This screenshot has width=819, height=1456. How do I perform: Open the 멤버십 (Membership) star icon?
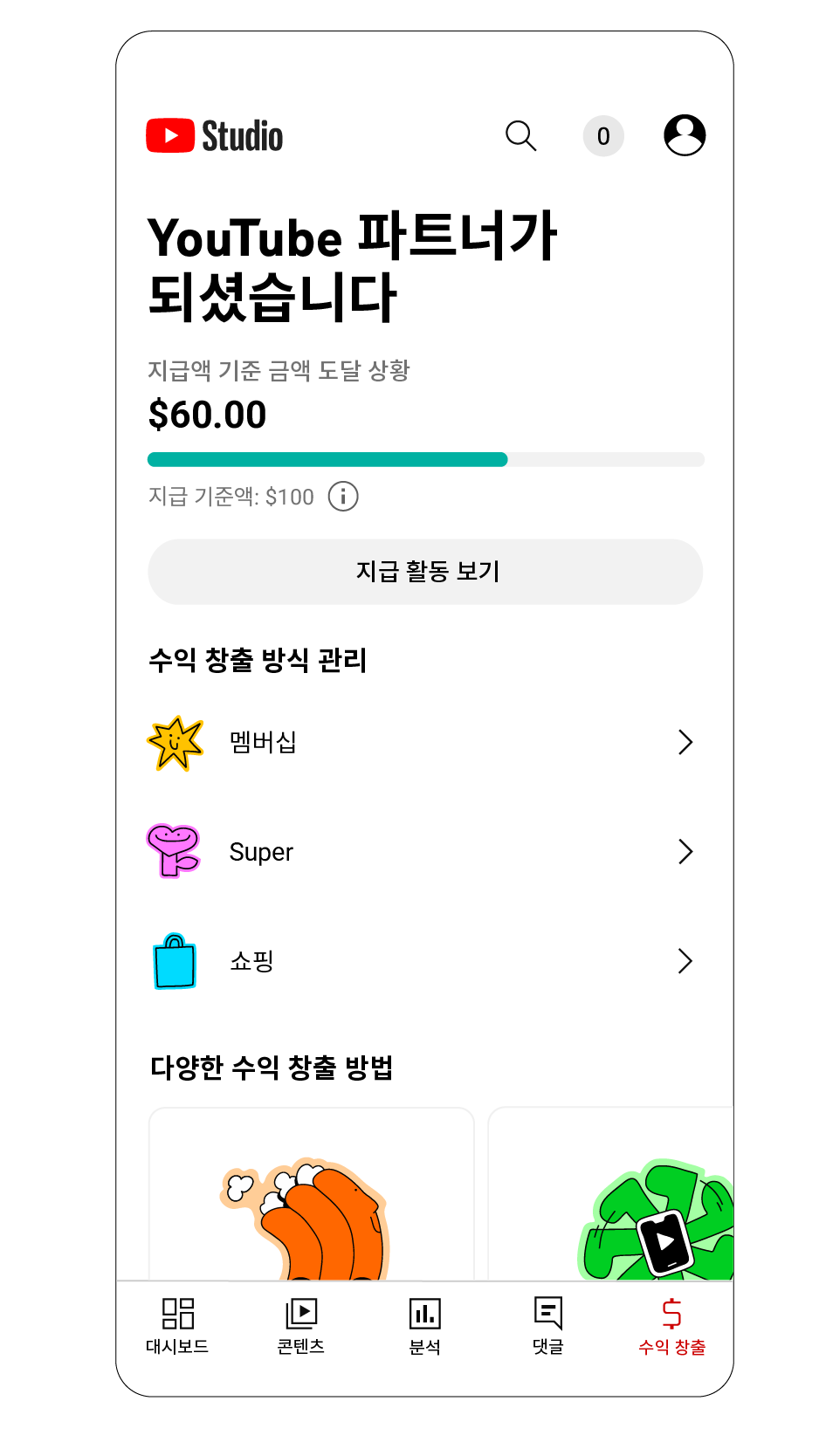[x=175, y=743]
